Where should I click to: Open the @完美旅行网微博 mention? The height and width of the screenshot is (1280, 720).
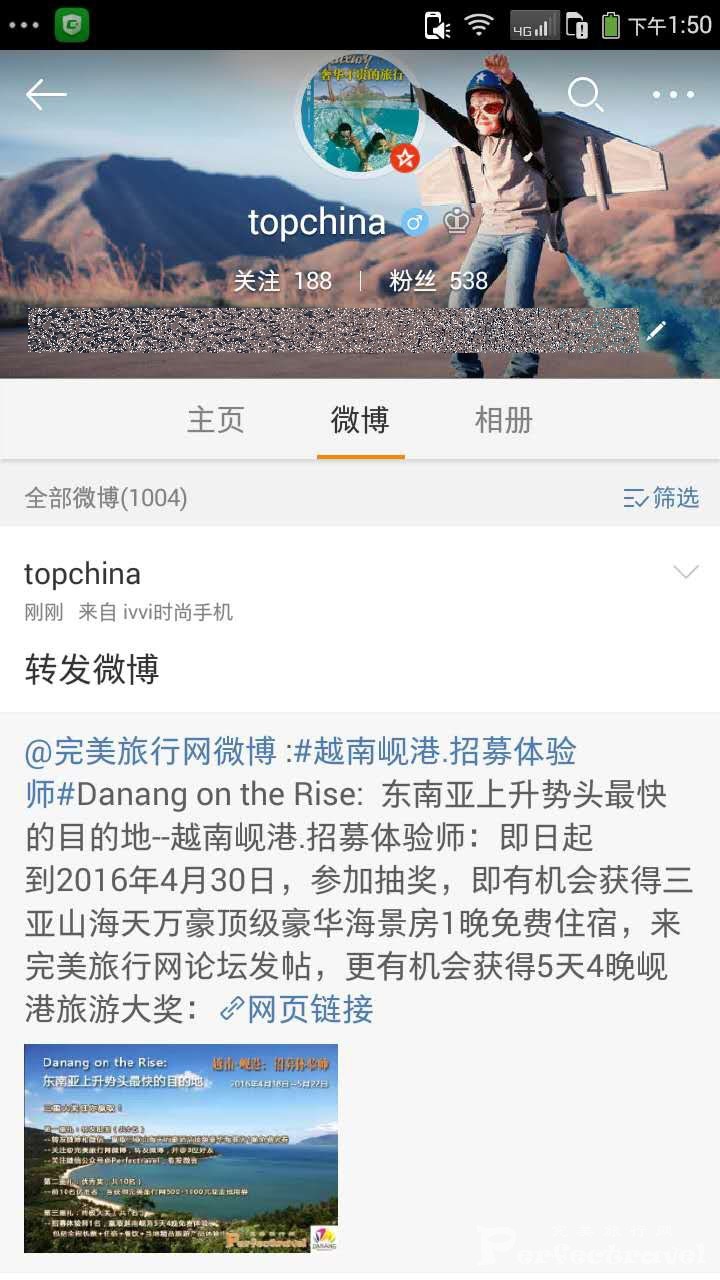tap(150, 751)
